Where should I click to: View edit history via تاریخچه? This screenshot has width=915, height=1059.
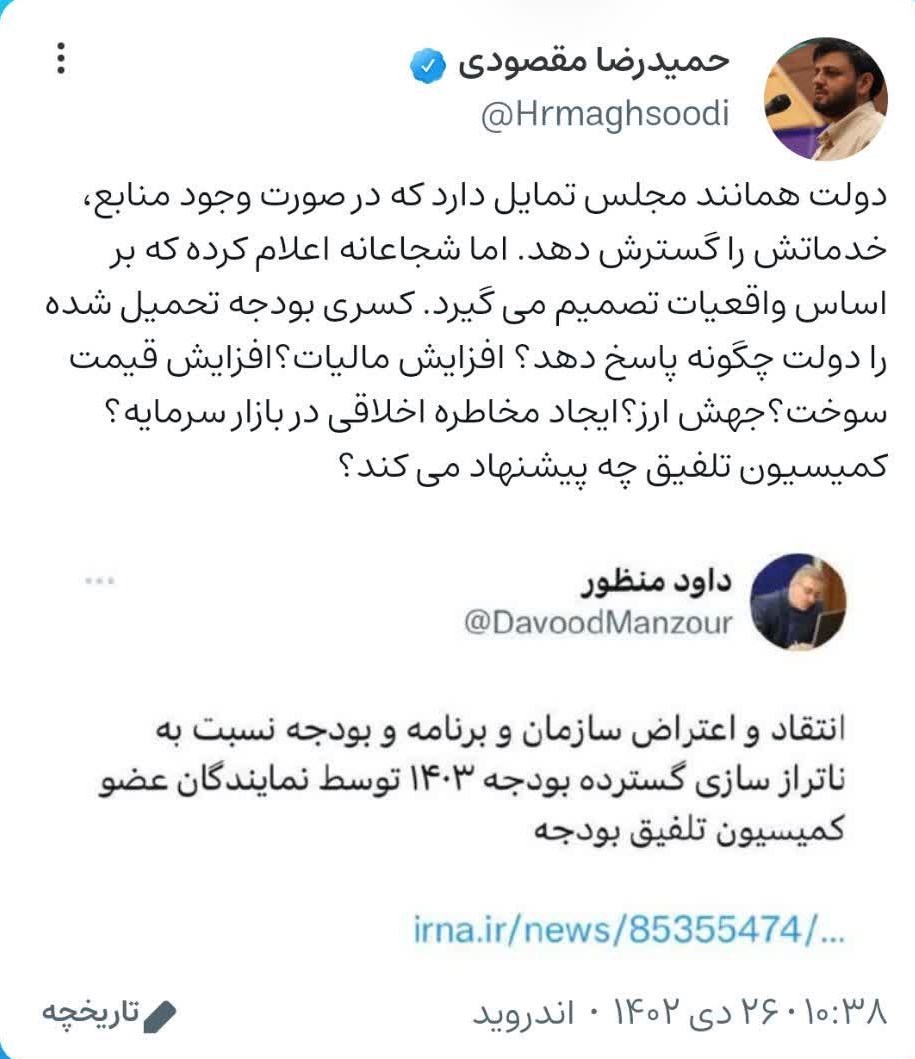point(109,1013)
